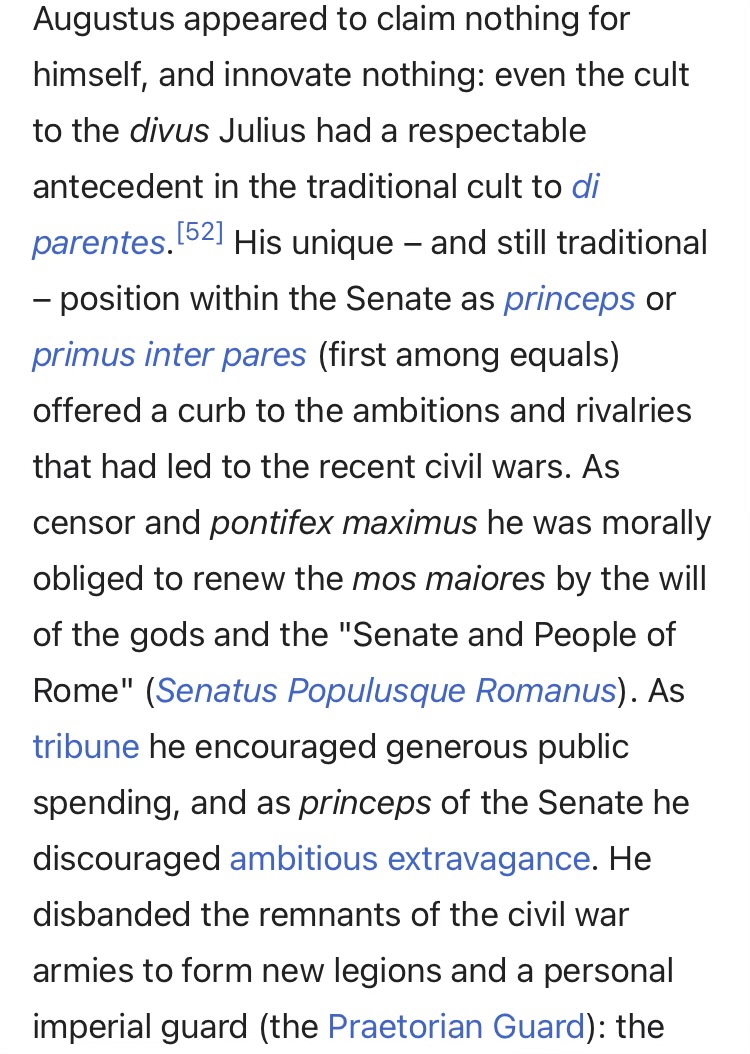Image resolution: width=750 pixels, height=1054 pixels.
Task: Open footnote reference 52
Action: [199, 234]
